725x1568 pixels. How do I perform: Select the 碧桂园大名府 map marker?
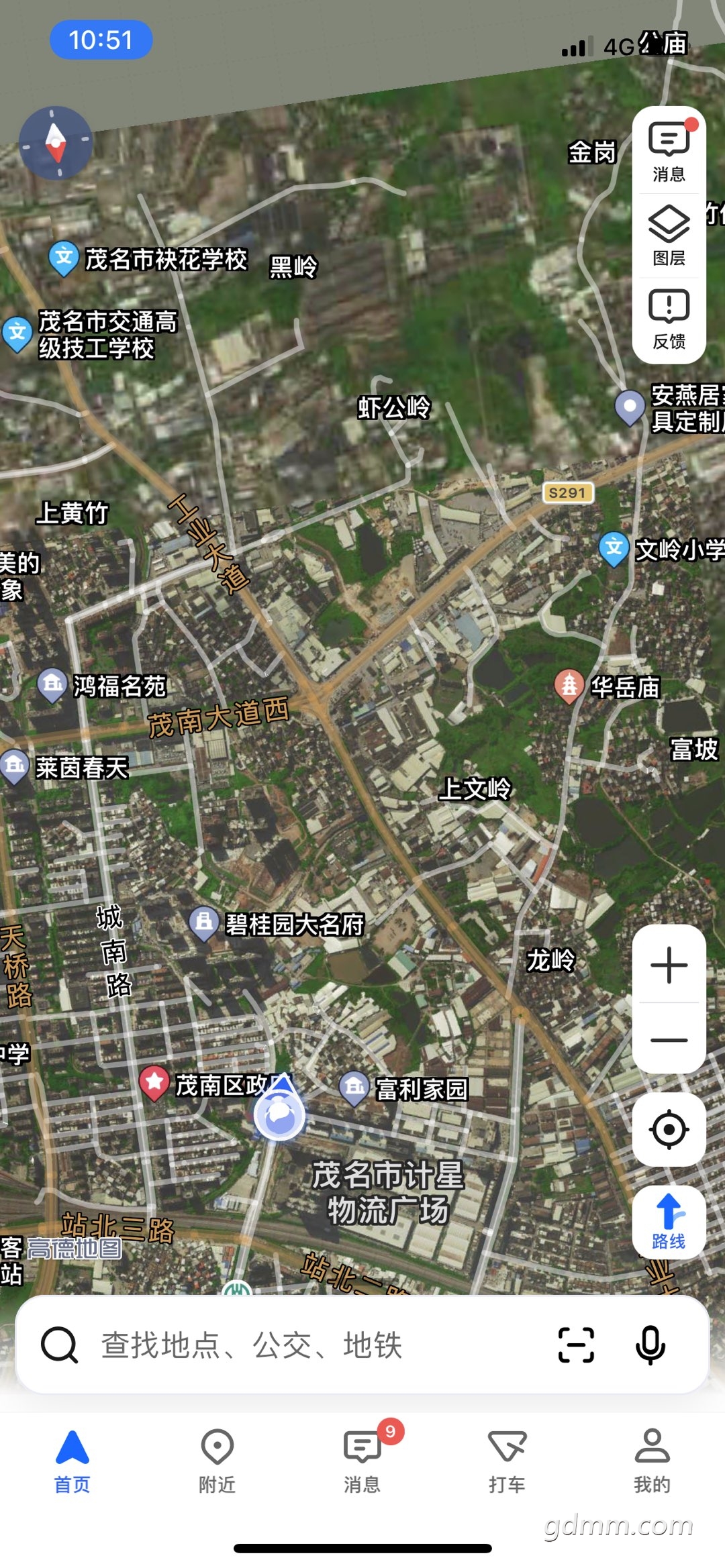pos(204,923)
